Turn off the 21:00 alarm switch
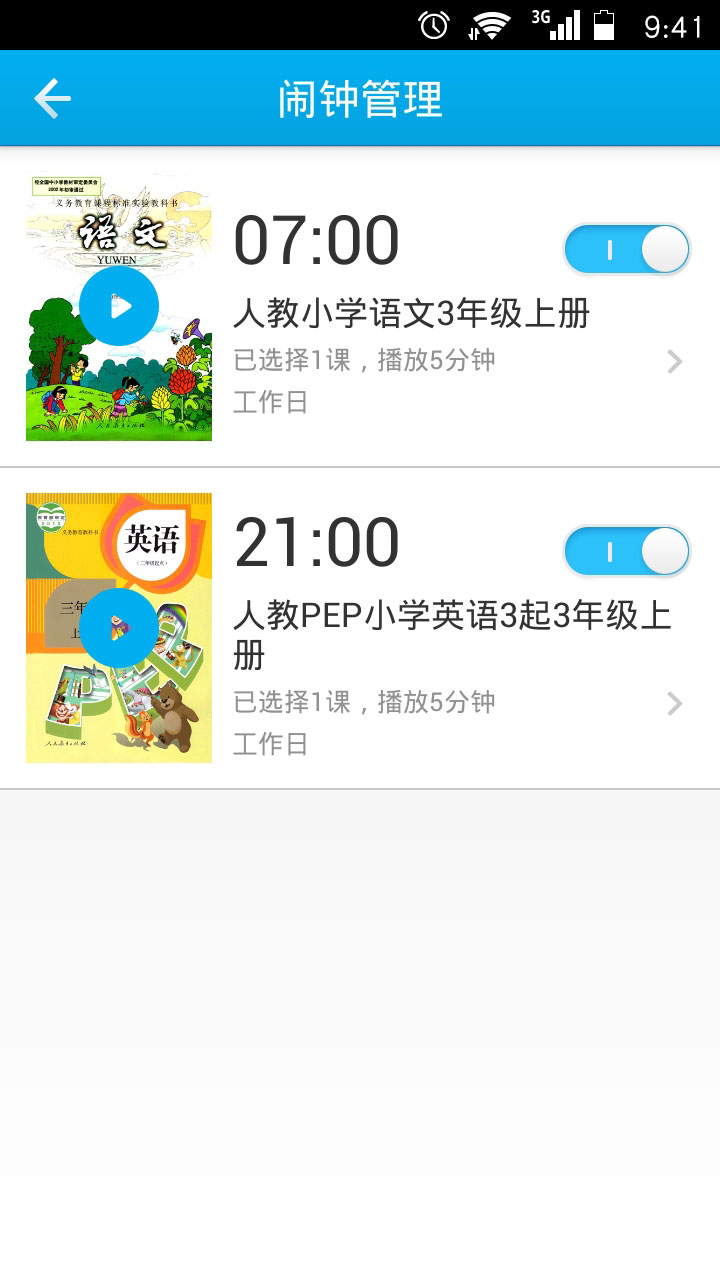This screenshot has width=720, height=1280. (626, 551)
